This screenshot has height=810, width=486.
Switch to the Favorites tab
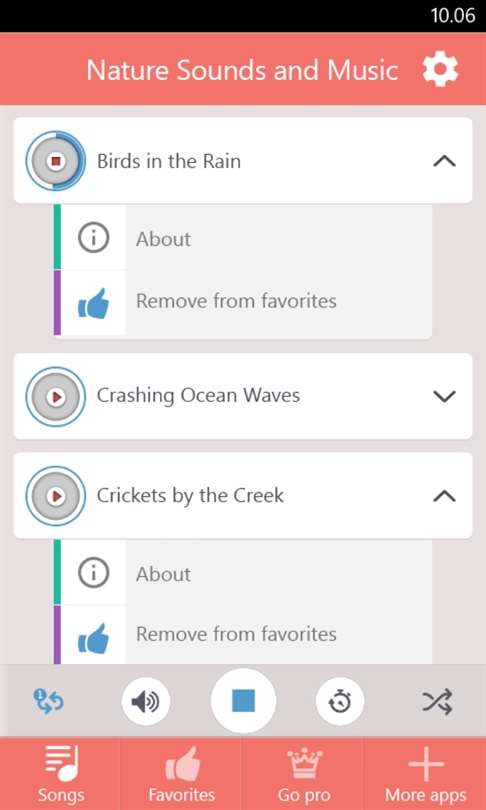point(182,773)
